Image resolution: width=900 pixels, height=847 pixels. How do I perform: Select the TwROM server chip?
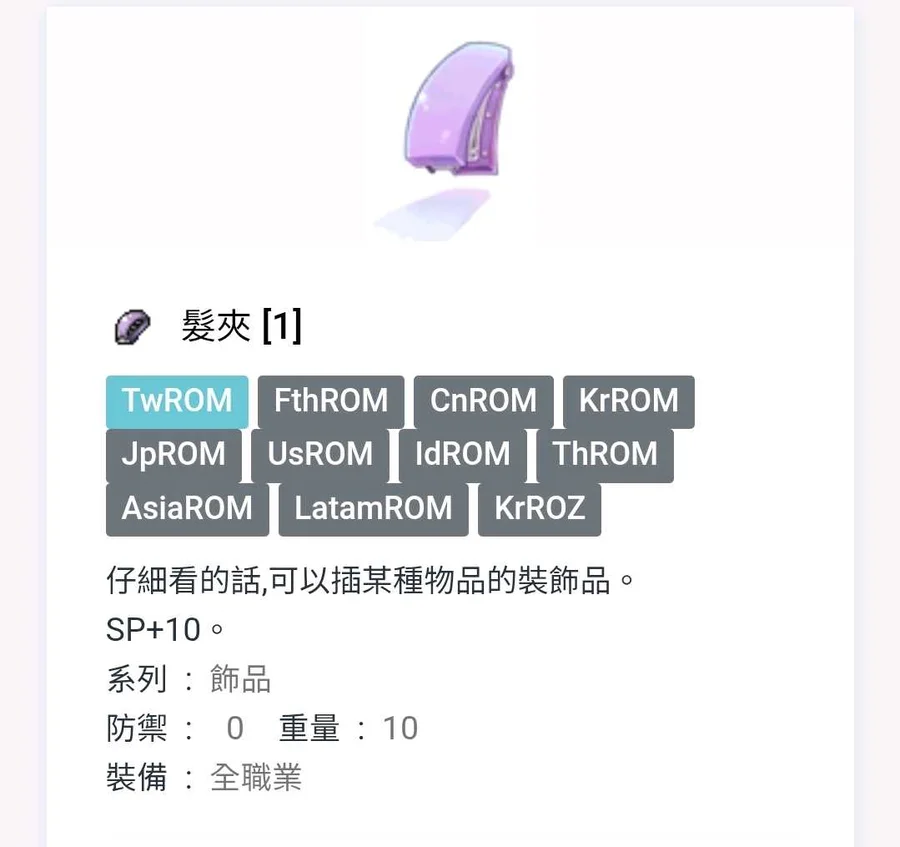(x=176, y=401)
